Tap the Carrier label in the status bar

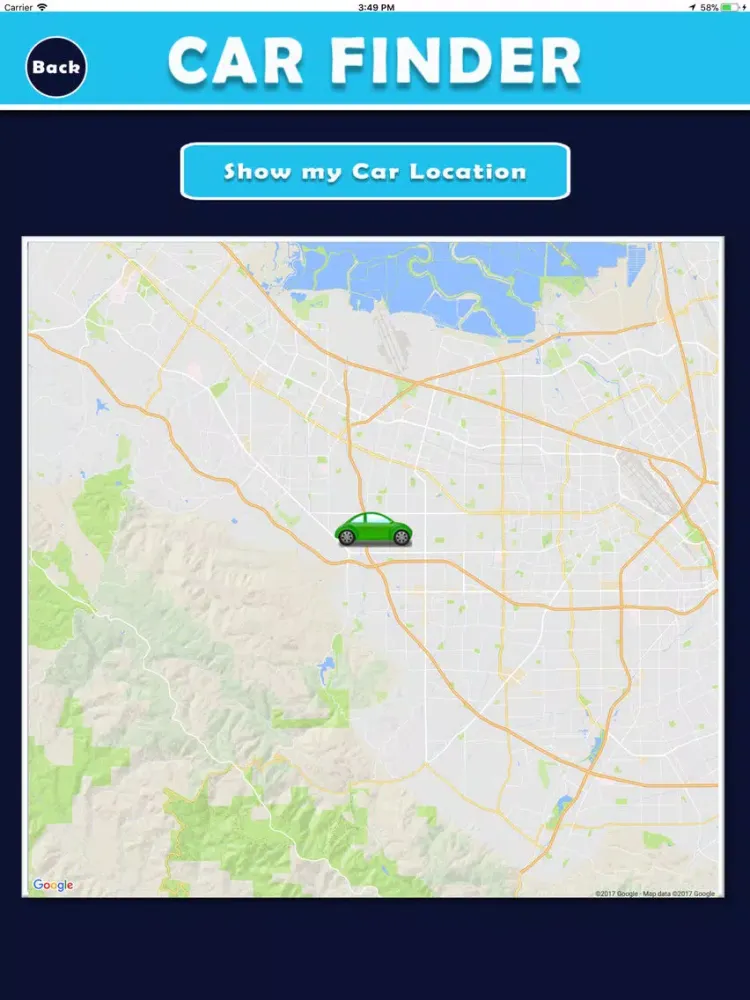tap(17, 6)
